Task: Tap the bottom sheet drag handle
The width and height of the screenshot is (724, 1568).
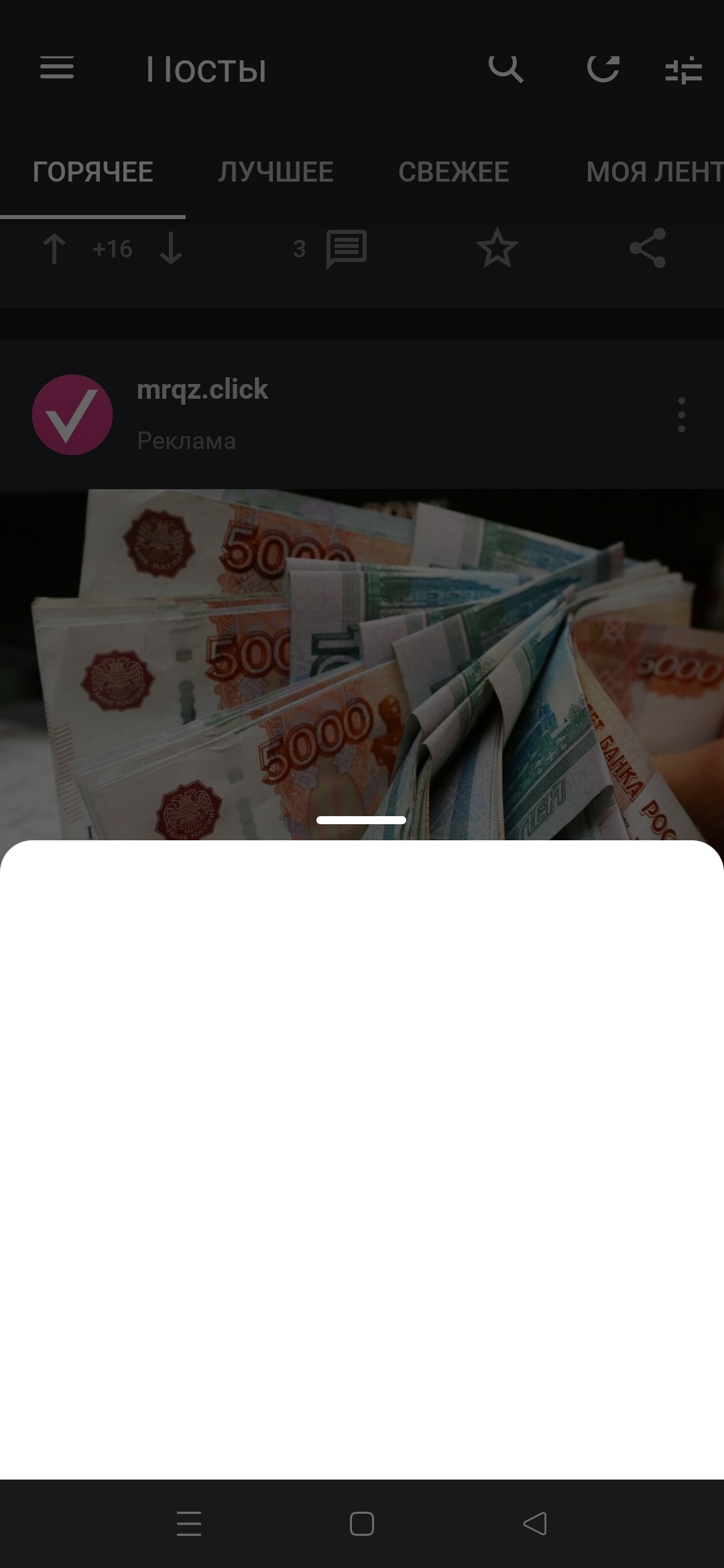Action: [361, 820]
